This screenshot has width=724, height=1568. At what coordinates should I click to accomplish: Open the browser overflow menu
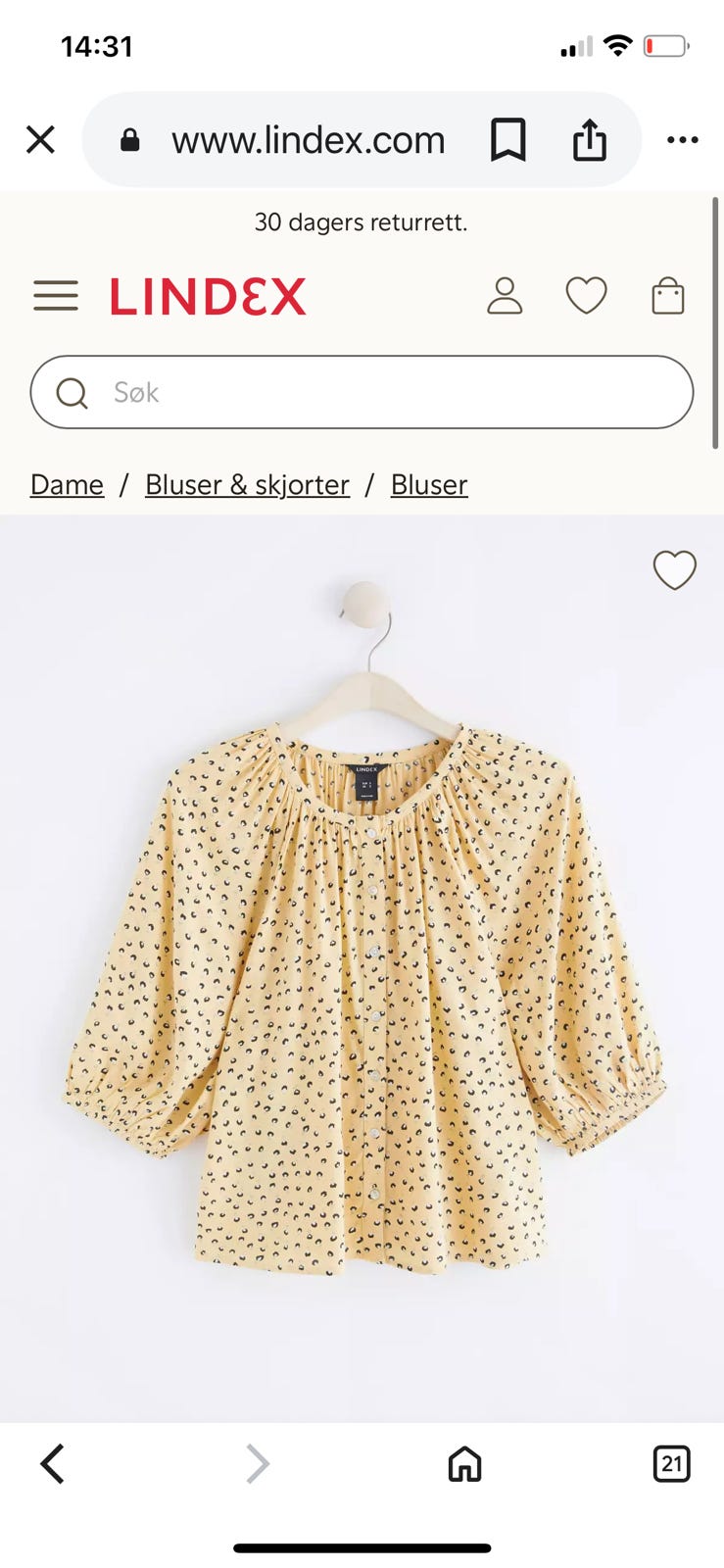pyautogui.click(x=682, y=140)
